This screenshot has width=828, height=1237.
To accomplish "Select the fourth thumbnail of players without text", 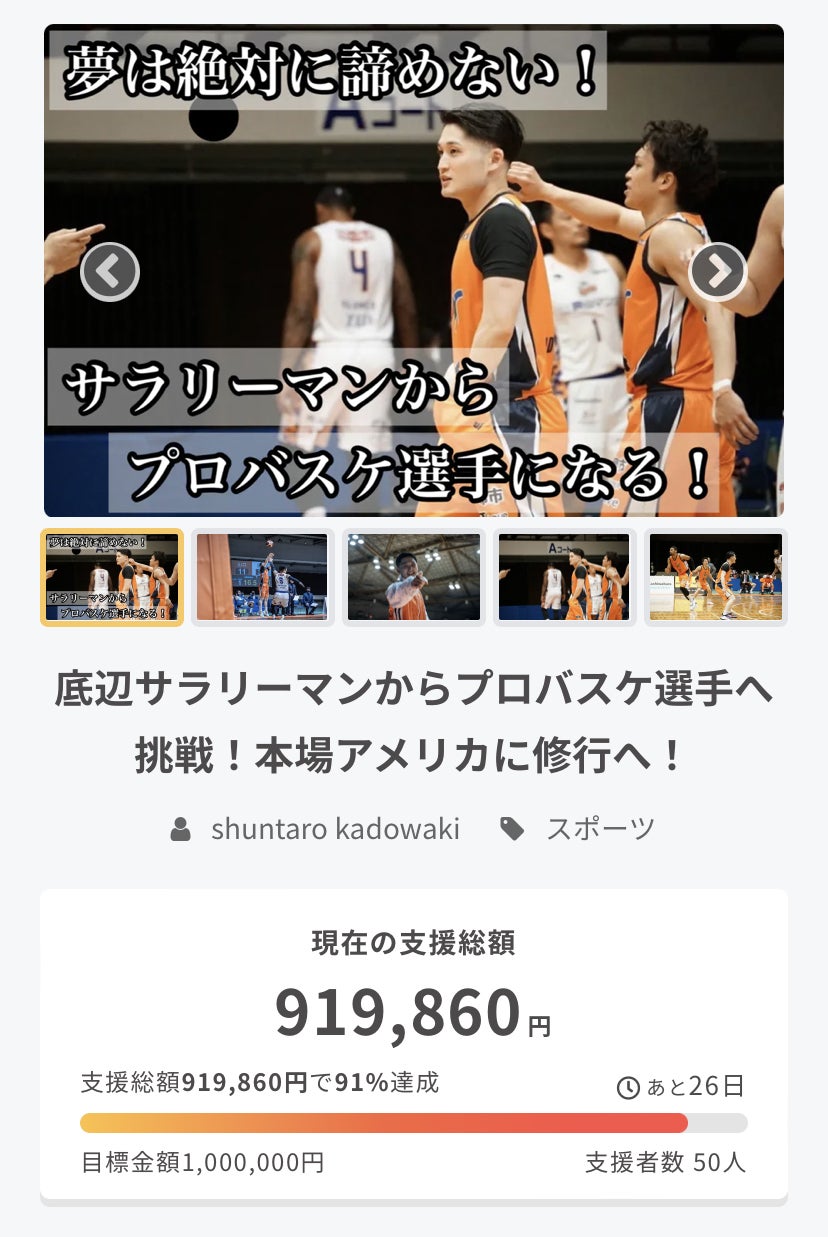I will point(564,577).
